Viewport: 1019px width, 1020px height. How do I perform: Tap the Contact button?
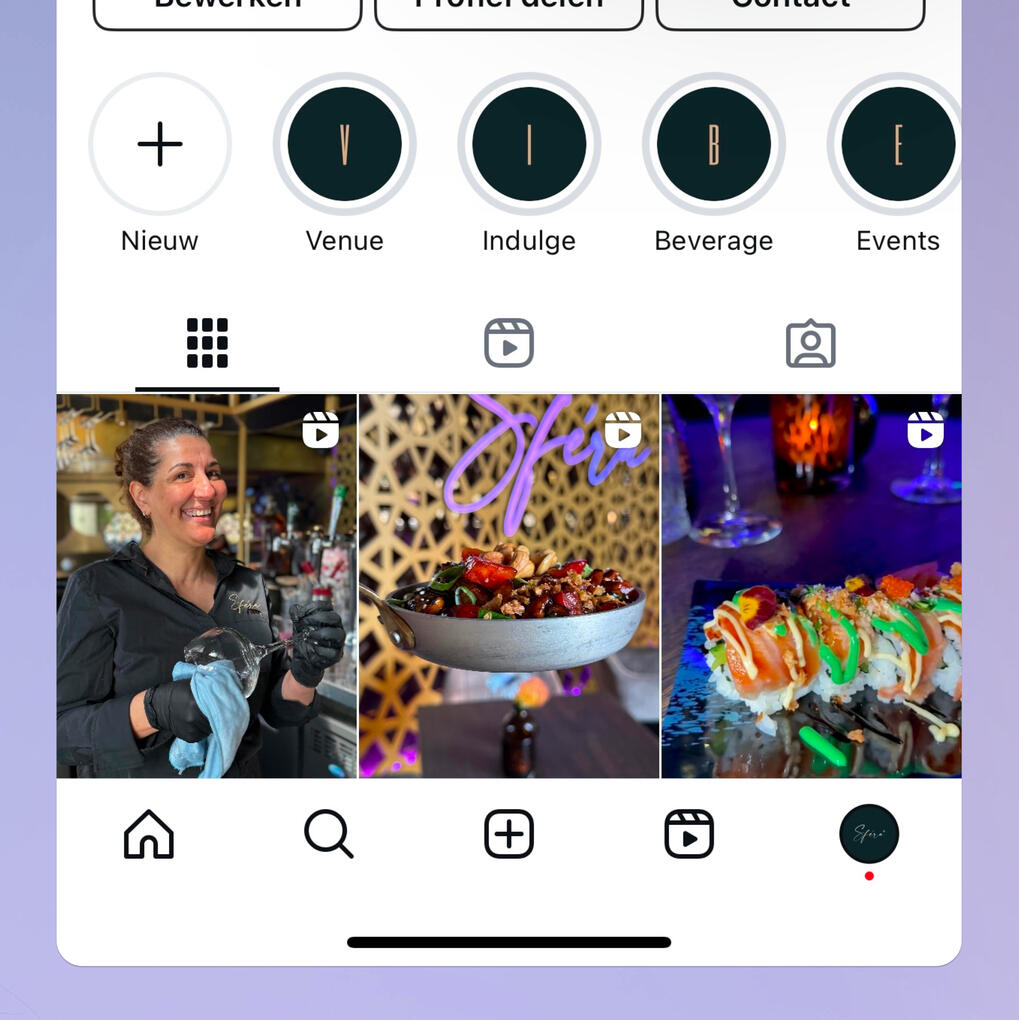pos(790,10)
